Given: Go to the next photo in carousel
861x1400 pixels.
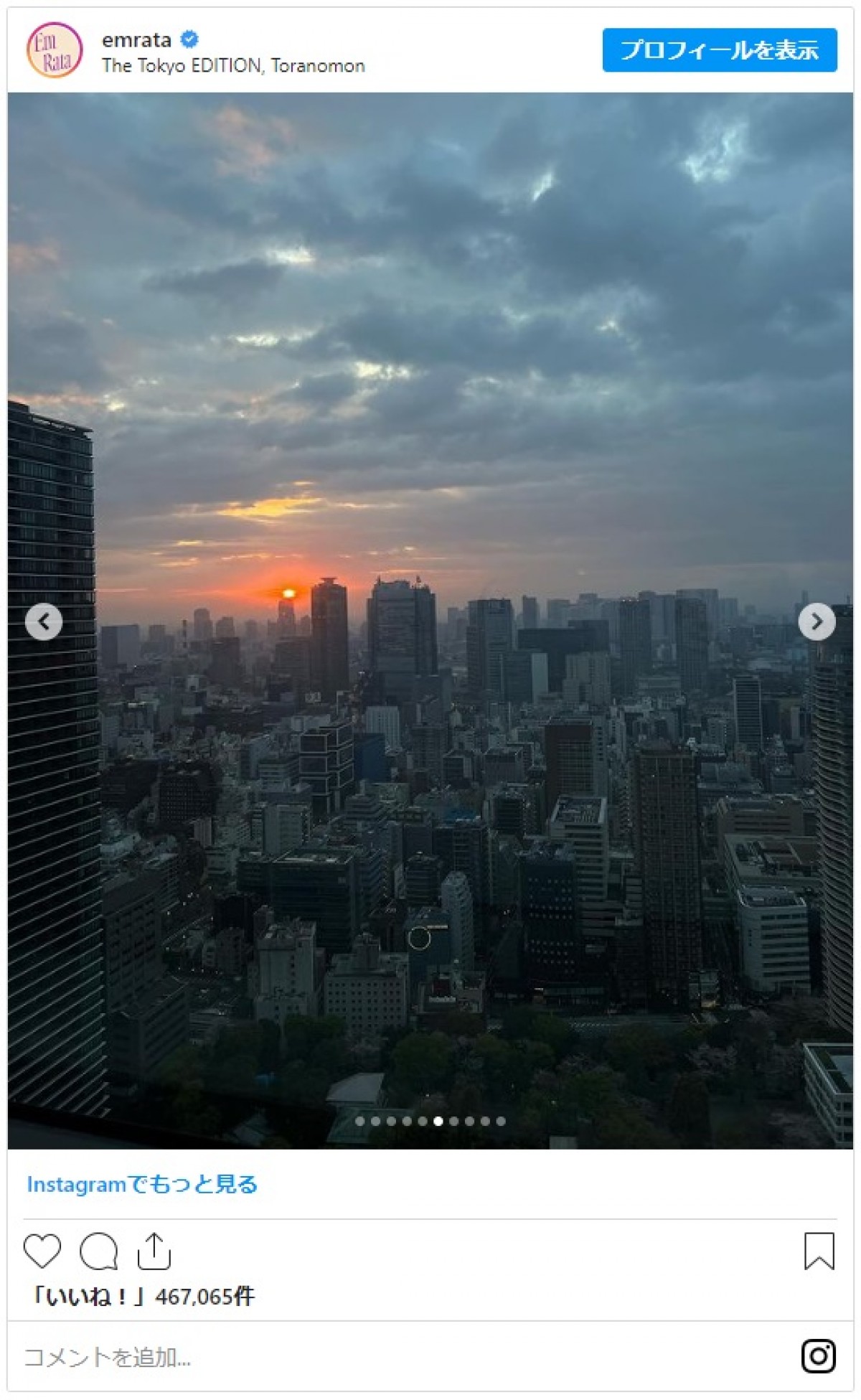Looking at the screenshot, I should [817, 621].
